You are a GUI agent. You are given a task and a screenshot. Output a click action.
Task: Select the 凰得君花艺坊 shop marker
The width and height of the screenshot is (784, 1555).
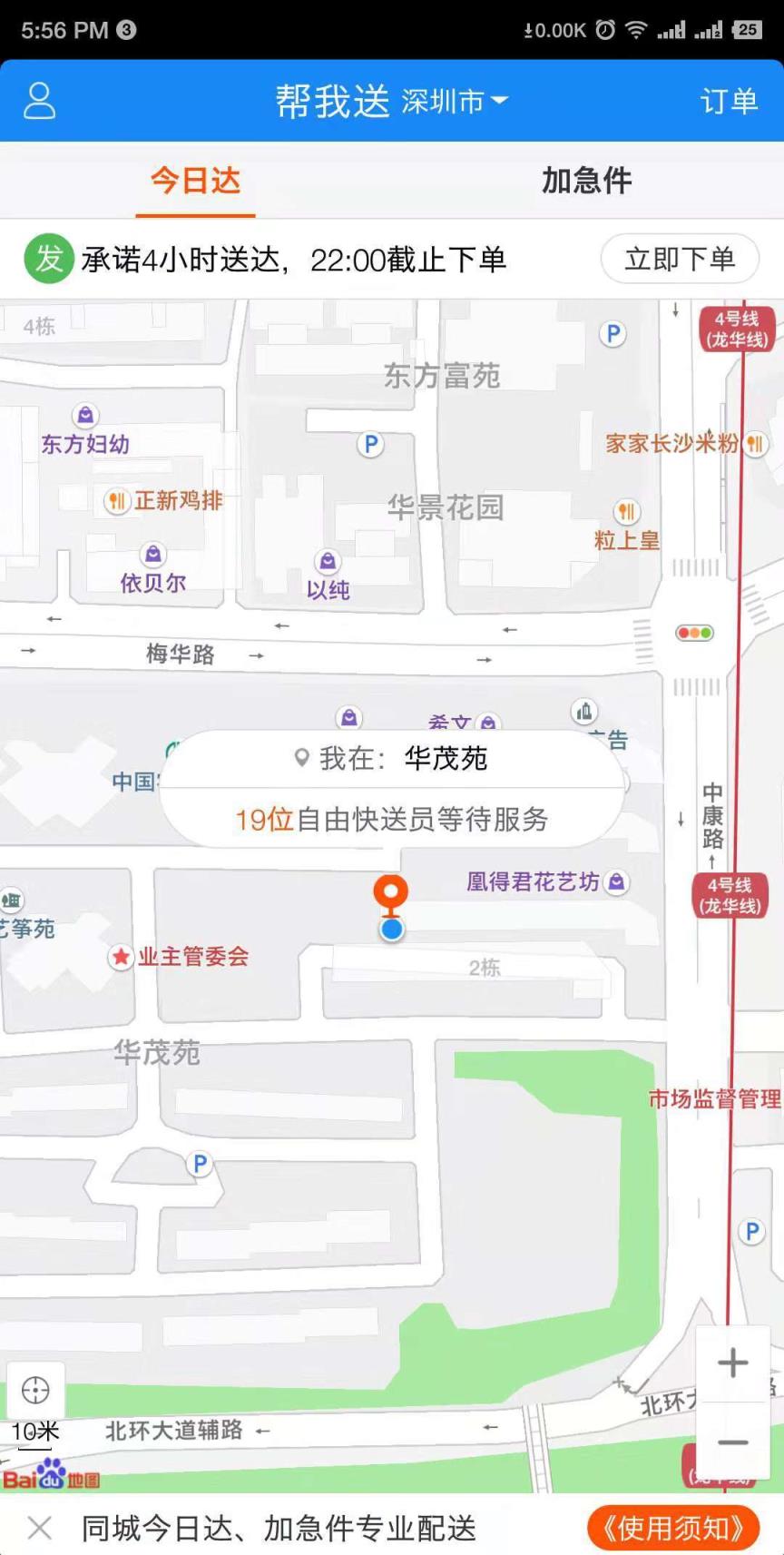616,881
